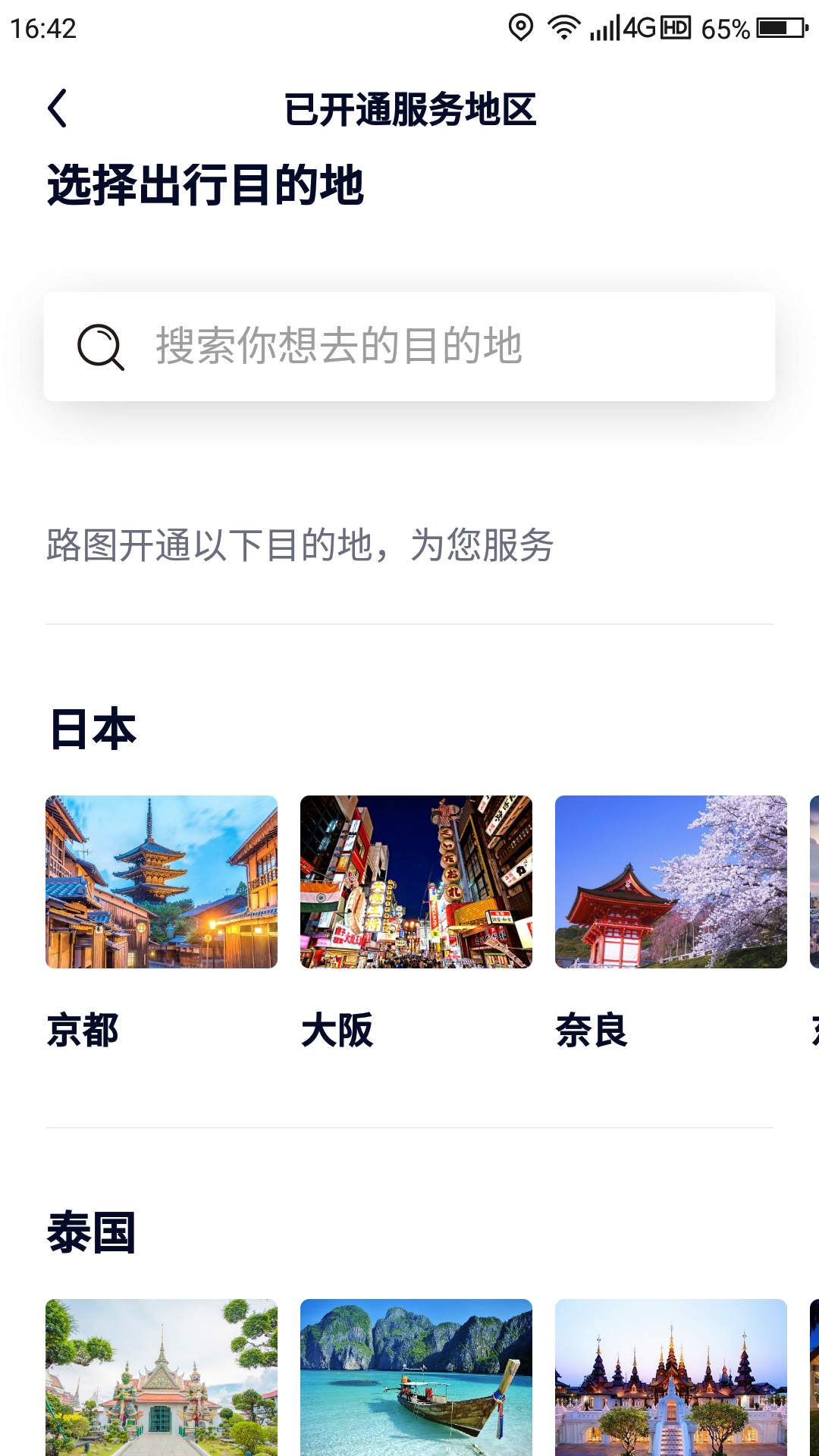Screen dimensions: 819x1456
Task: Open the Thai temple card under 泰国
Action: point(162,1376)
